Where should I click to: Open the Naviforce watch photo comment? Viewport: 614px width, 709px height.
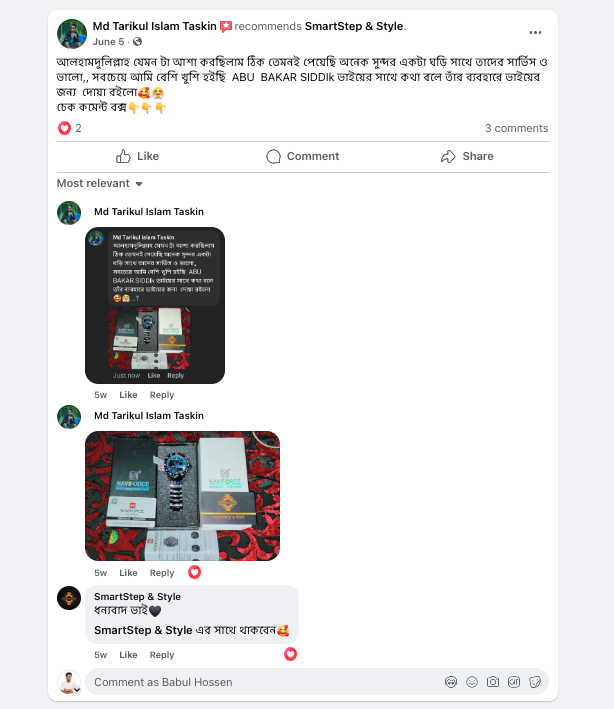[x=182, y=495]
